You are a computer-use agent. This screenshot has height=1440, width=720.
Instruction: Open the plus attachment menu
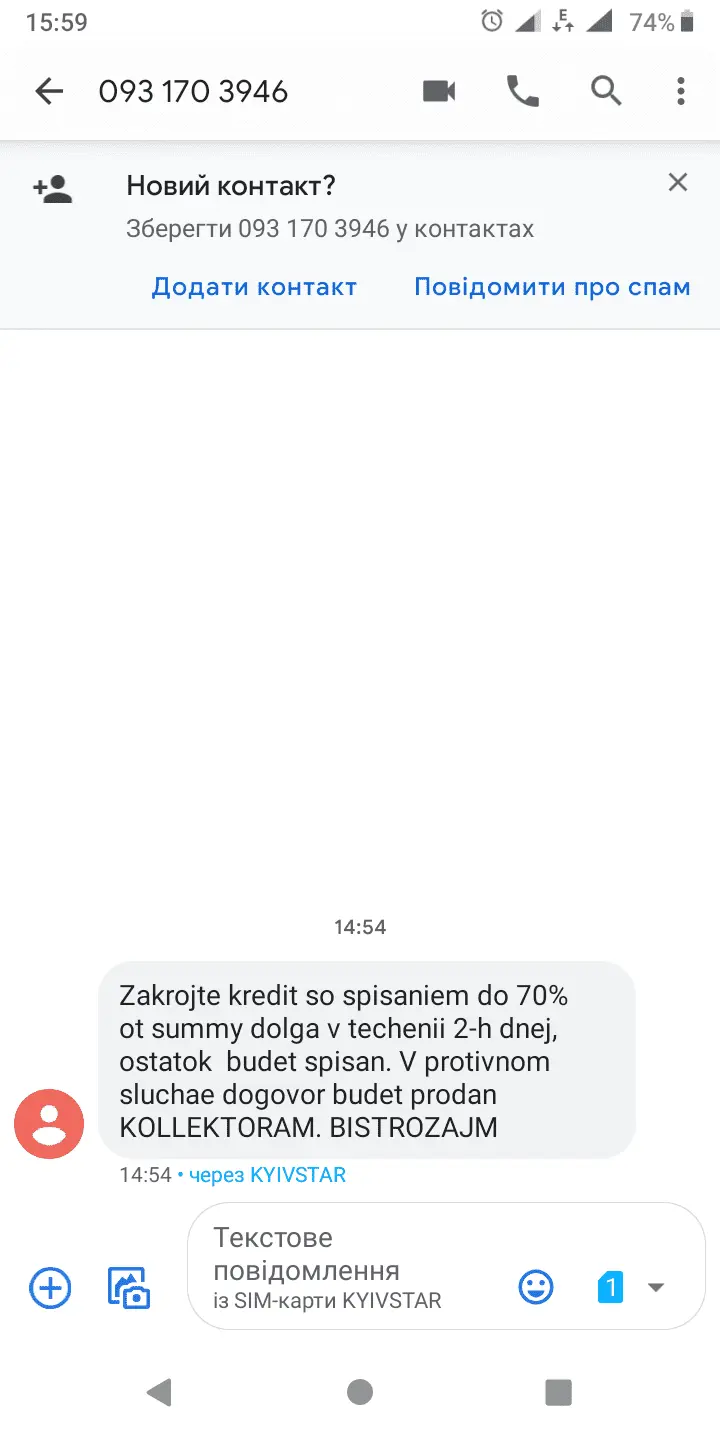click(x=50, y=1287)
